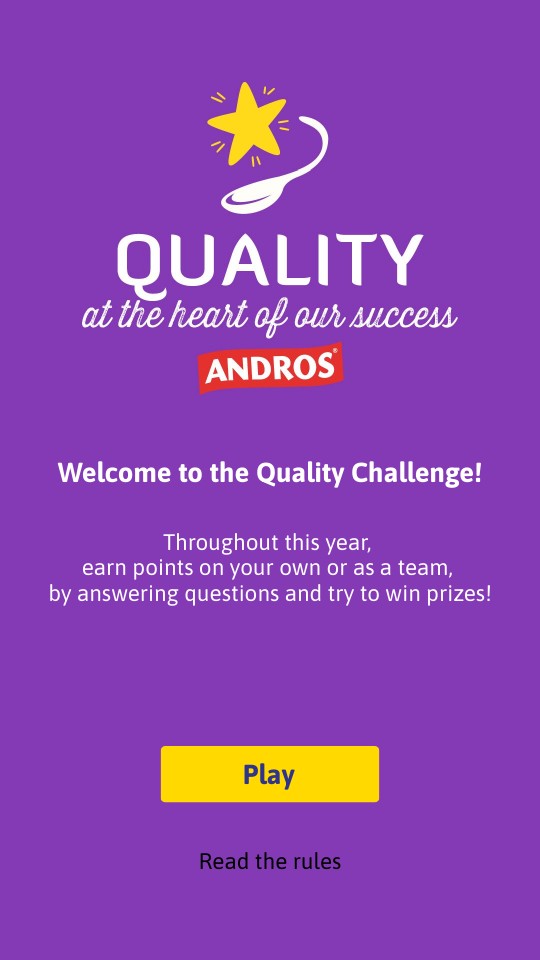The image size is (540, 960).
Task: Open the Read the rules link
Action: [270, 861]
